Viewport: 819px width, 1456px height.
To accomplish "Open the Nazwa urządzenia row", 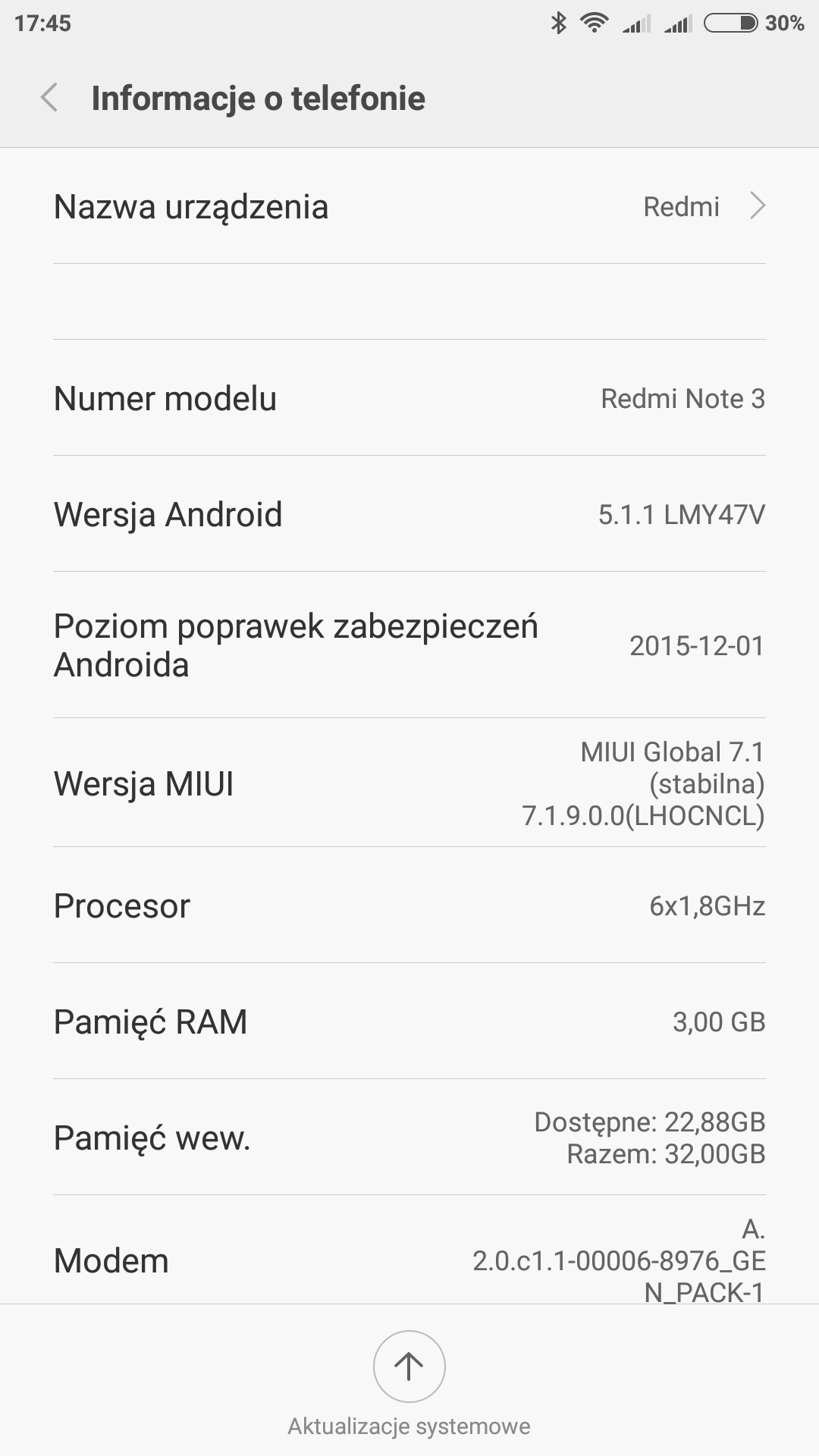I will (x=409, y=206).
